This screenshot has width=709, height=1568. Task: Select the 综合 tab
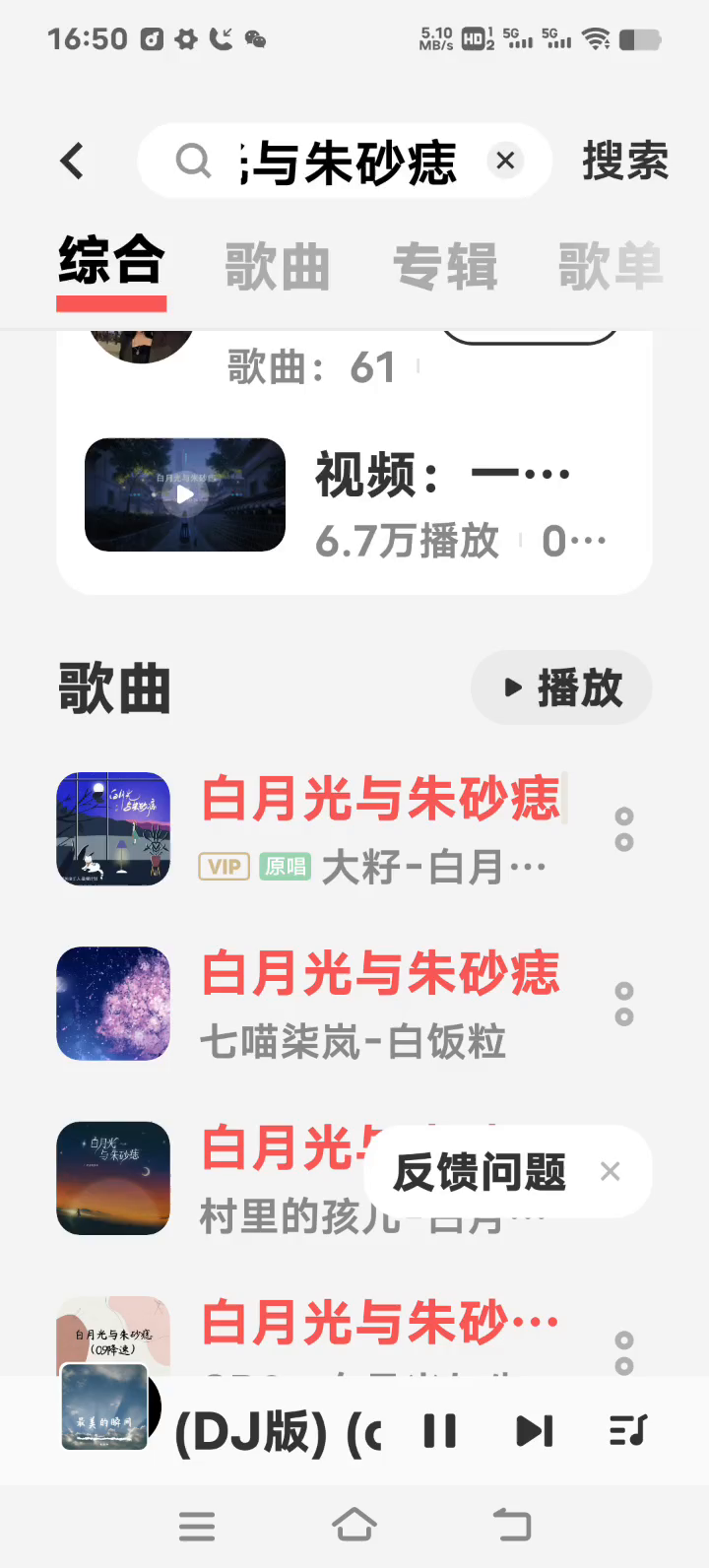click(111, 263)
